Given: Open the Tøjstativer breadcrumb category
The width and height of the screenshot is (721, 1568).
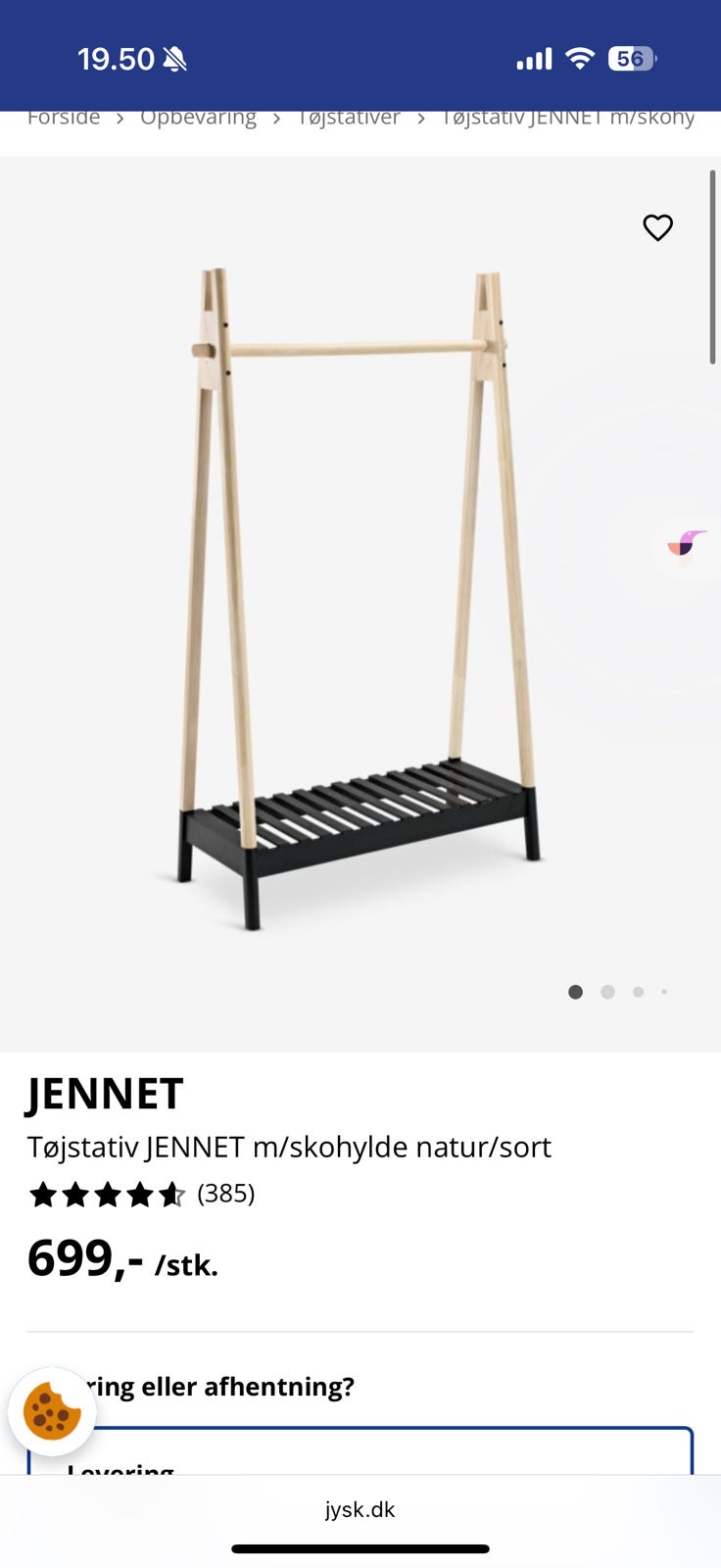Looking at the screenshot, I should pos(350,119).
